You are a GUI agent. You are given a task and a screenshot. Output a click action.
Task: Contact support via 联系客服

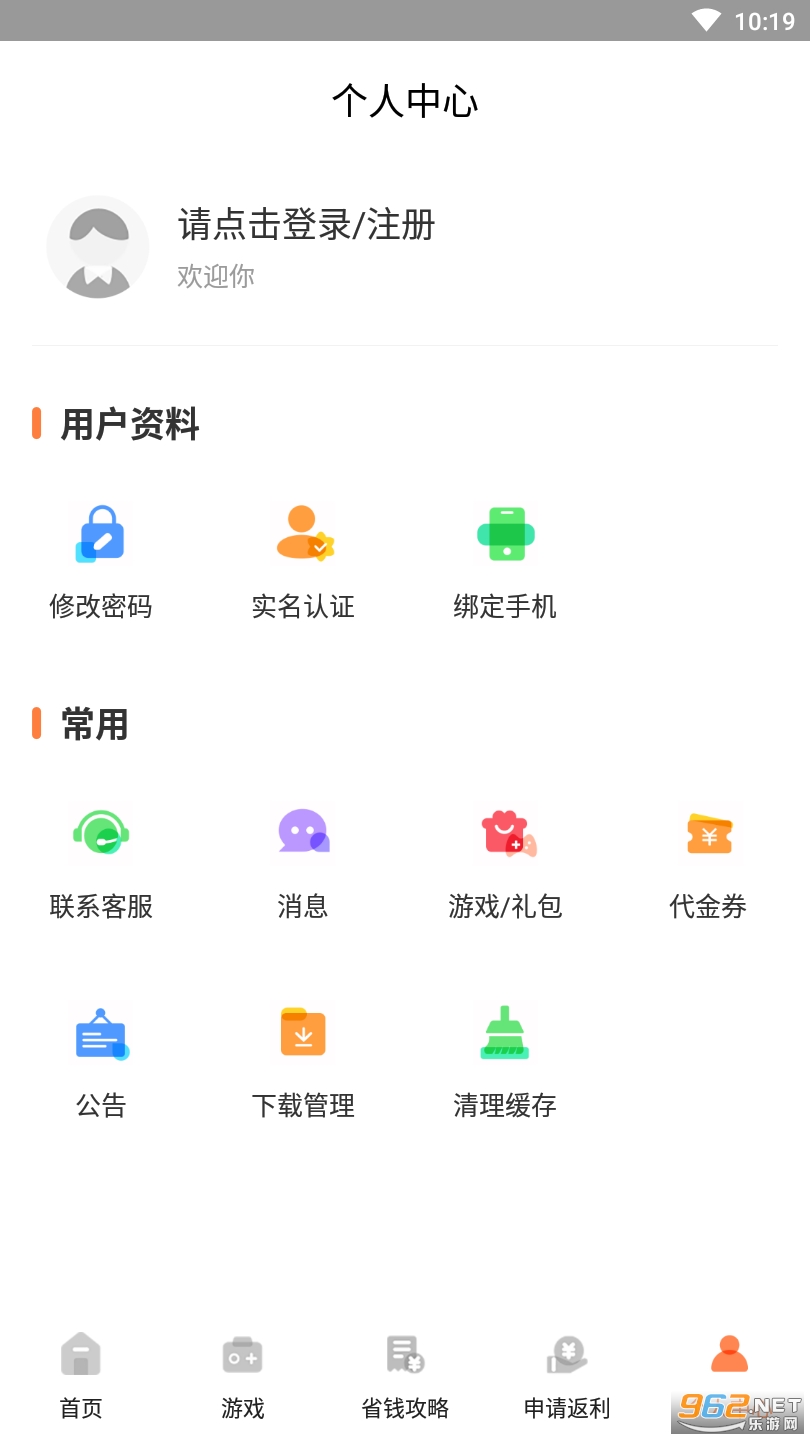(101, 860)
